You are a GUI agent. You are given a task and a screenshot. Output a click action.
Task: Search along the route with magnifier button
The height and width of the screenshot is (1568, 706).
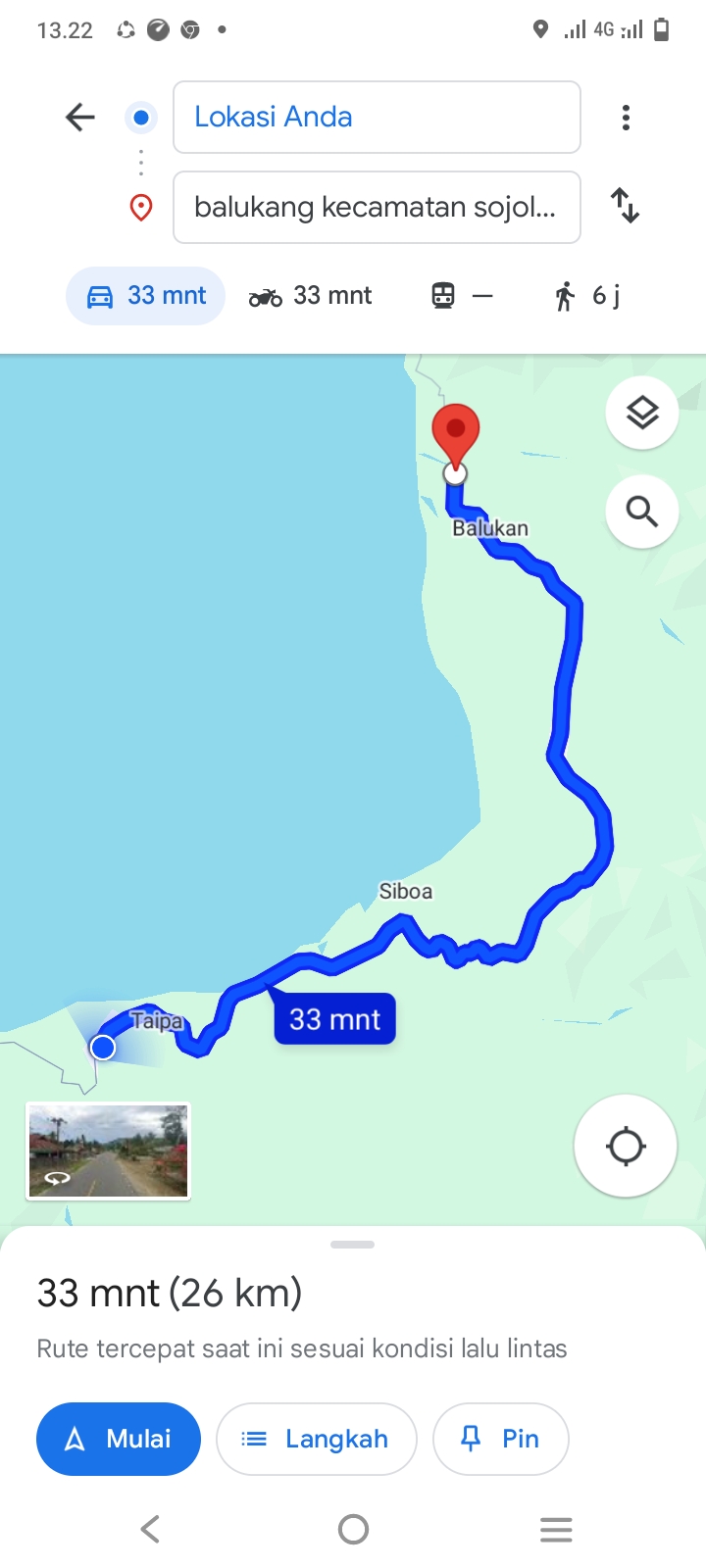click(x=642, y=512)
